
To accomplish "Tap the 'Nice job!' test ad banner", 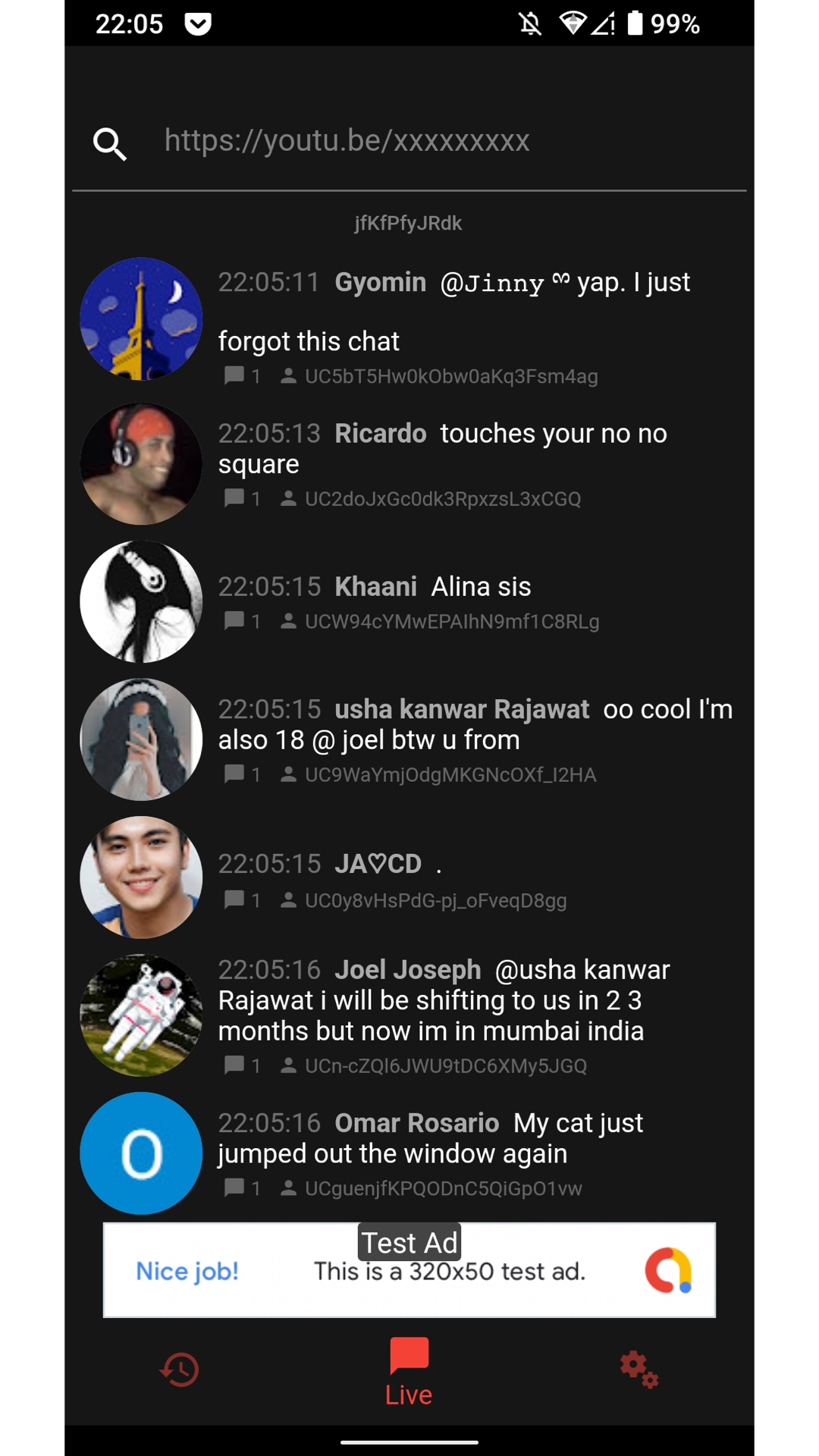I will coord(409,1270).
